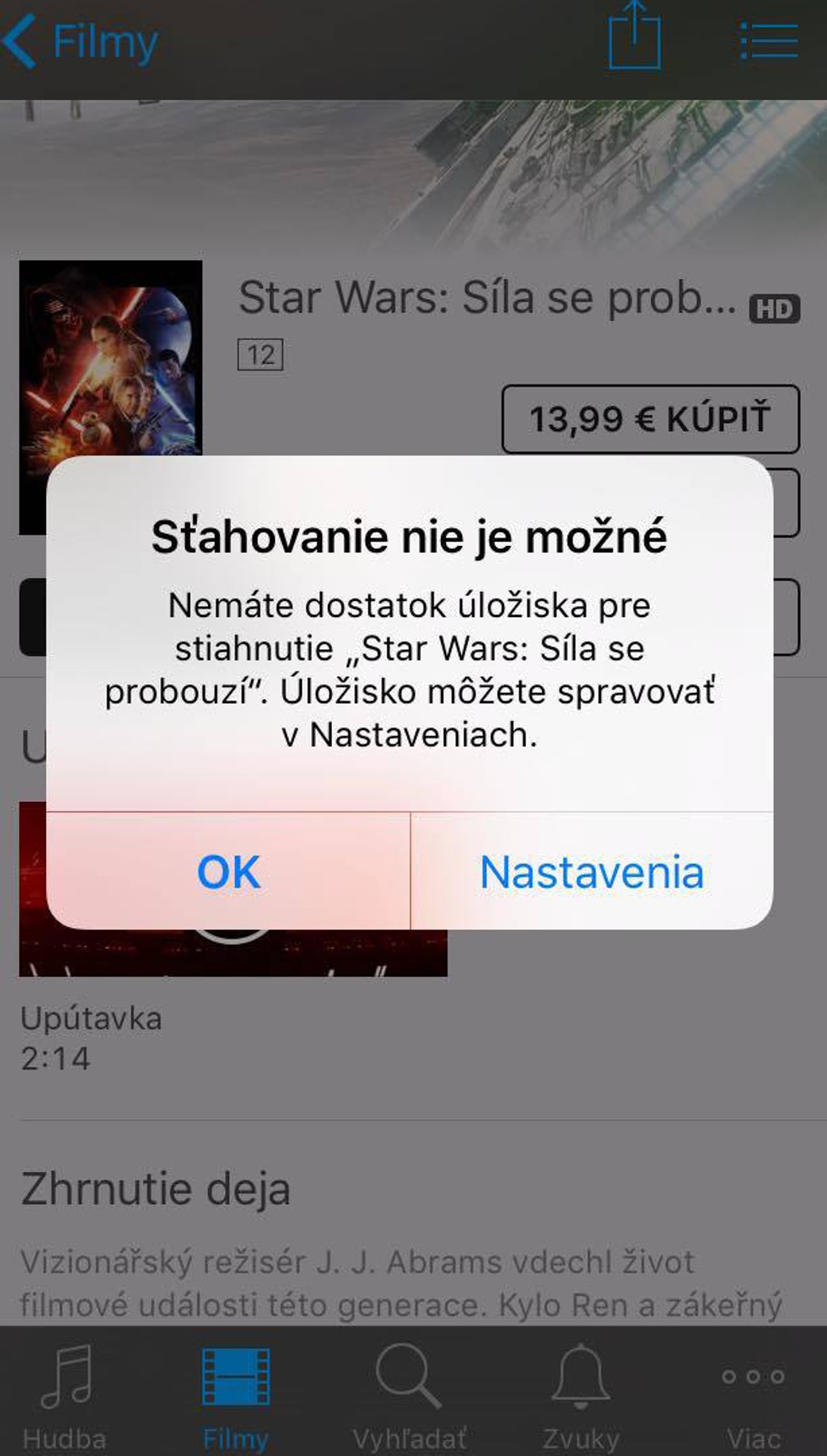Open the list menu icon
This screenshot has width=827, height=1456.
pos(769,40)
